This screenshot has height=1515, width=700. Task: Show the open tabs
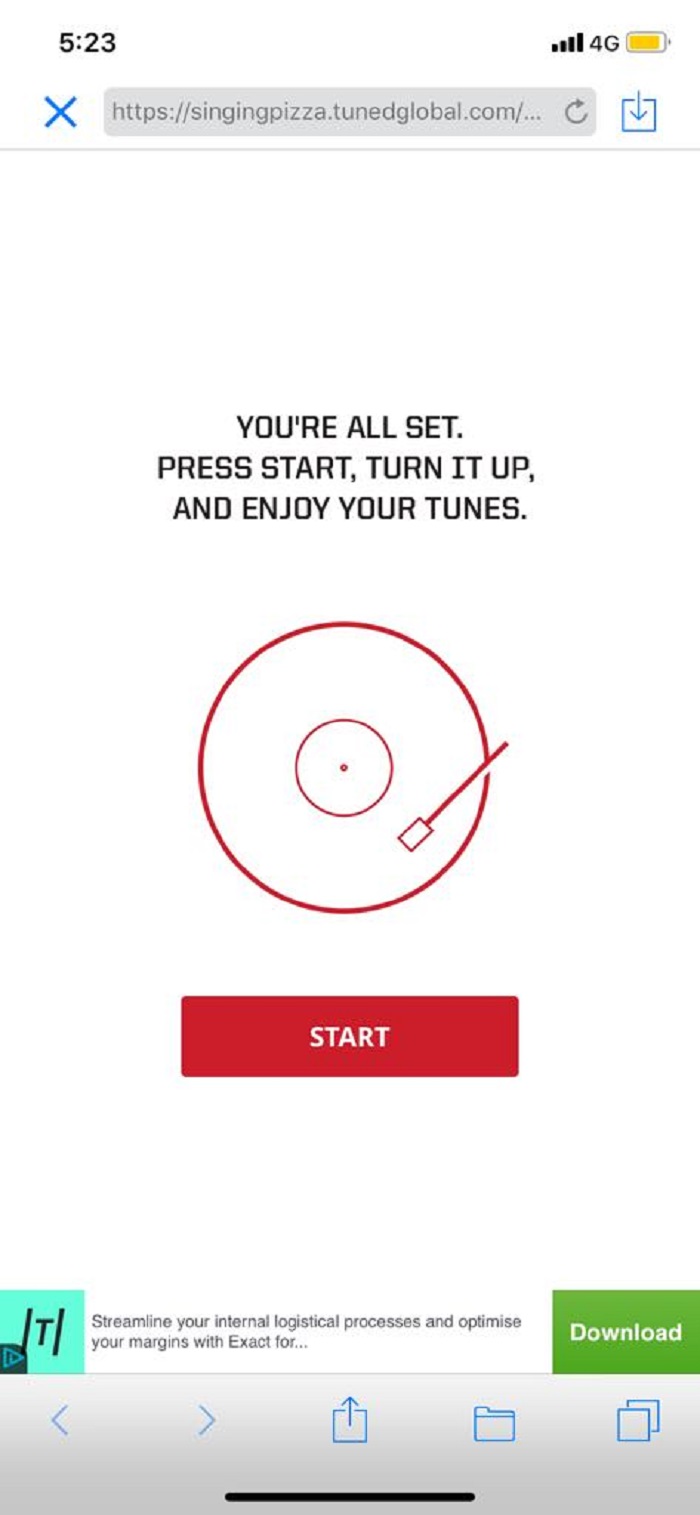click(x=638, y=1420)
